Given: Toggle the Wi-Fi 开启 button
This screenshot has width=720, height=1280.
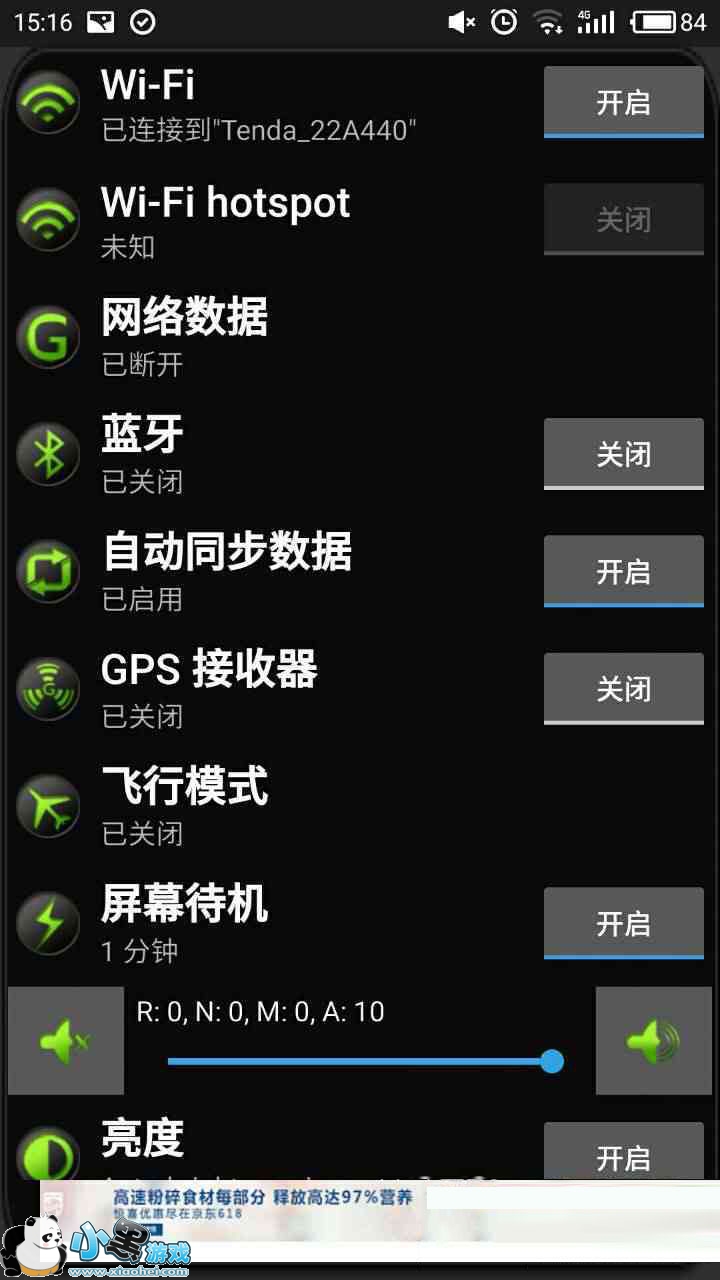Looking at the screenshot, I should point(623,102).
